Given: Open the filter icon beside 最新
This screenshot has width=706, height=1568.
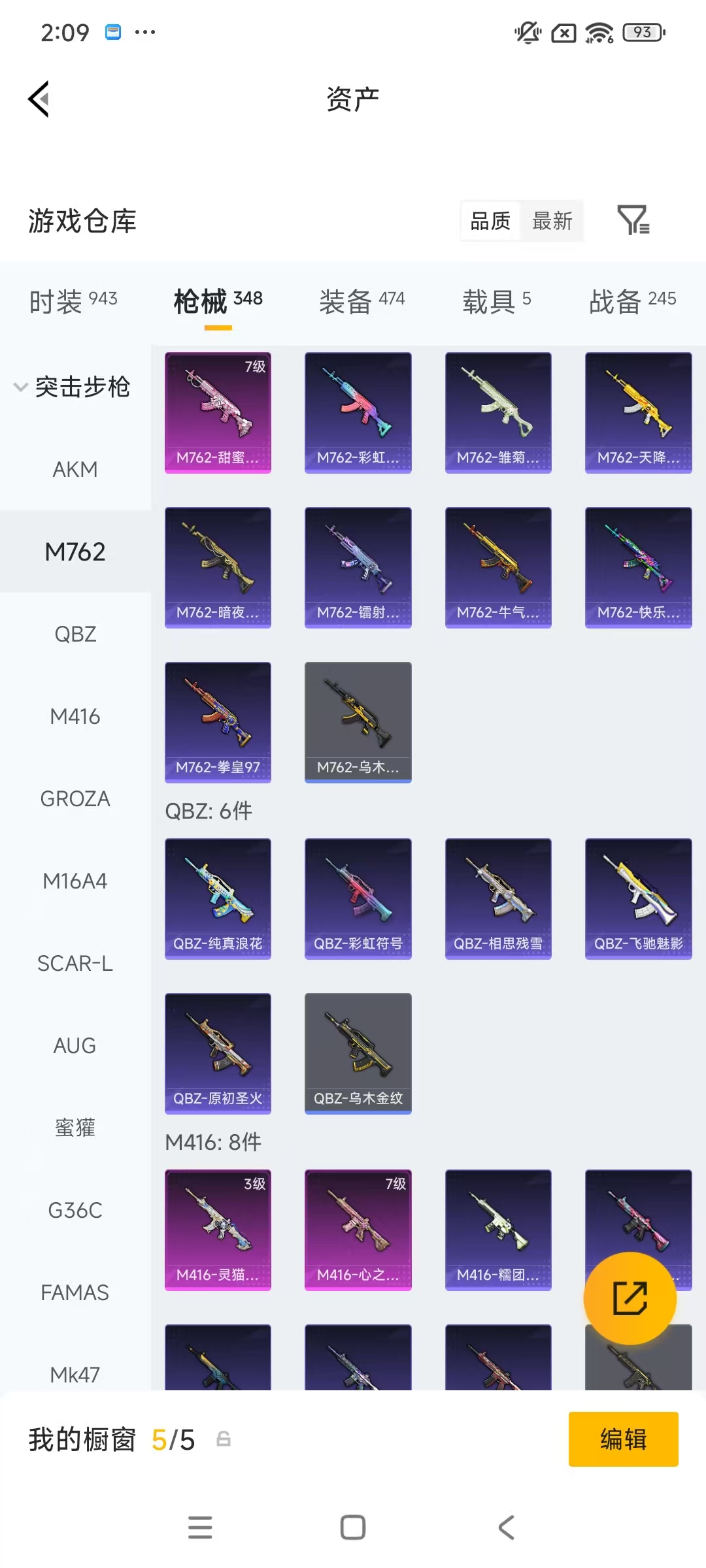Looking at the screenshot, I should coord(633,221).
